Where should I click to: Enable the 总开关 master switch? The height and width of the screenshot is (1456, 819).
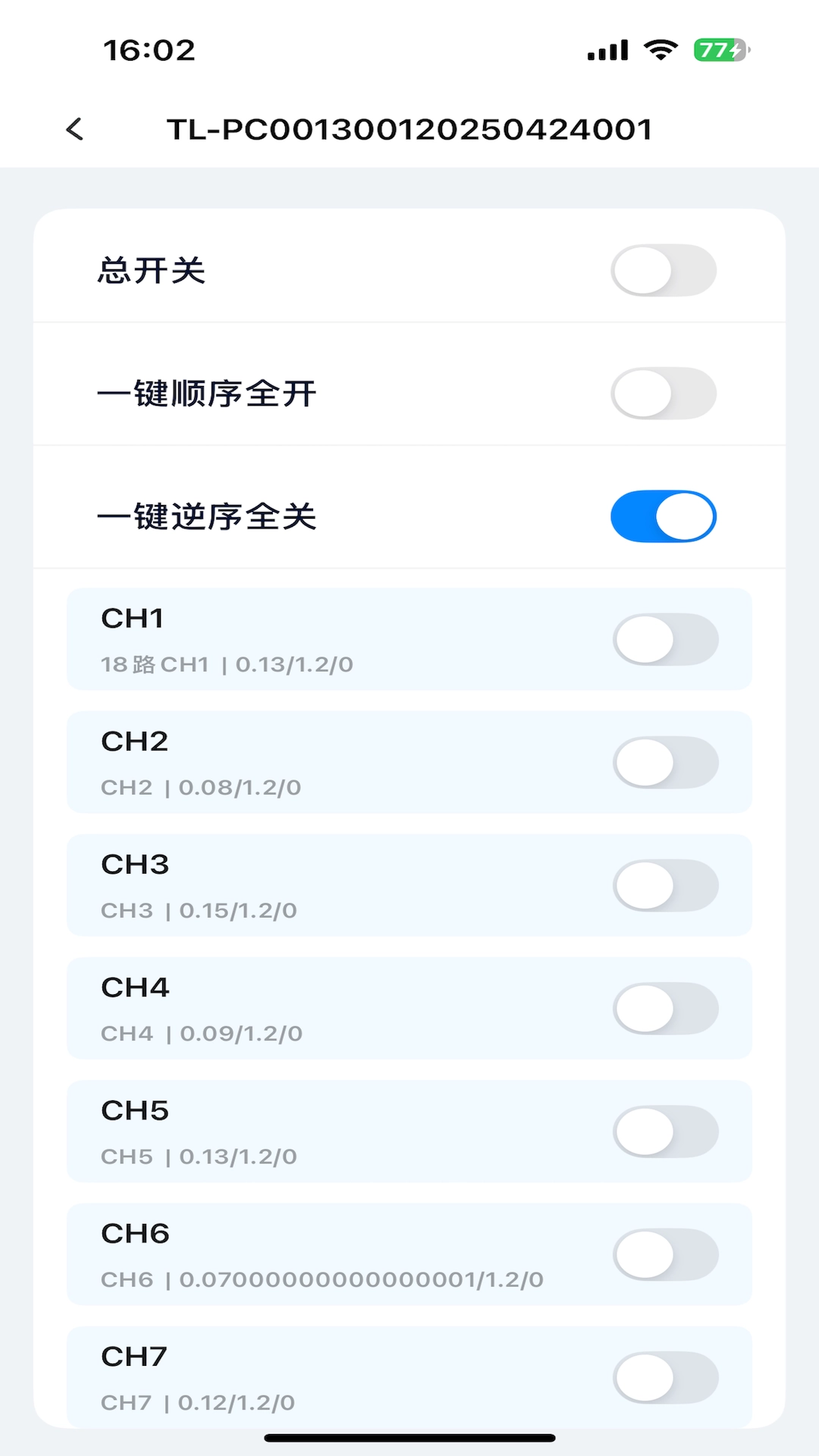[663, 270]
